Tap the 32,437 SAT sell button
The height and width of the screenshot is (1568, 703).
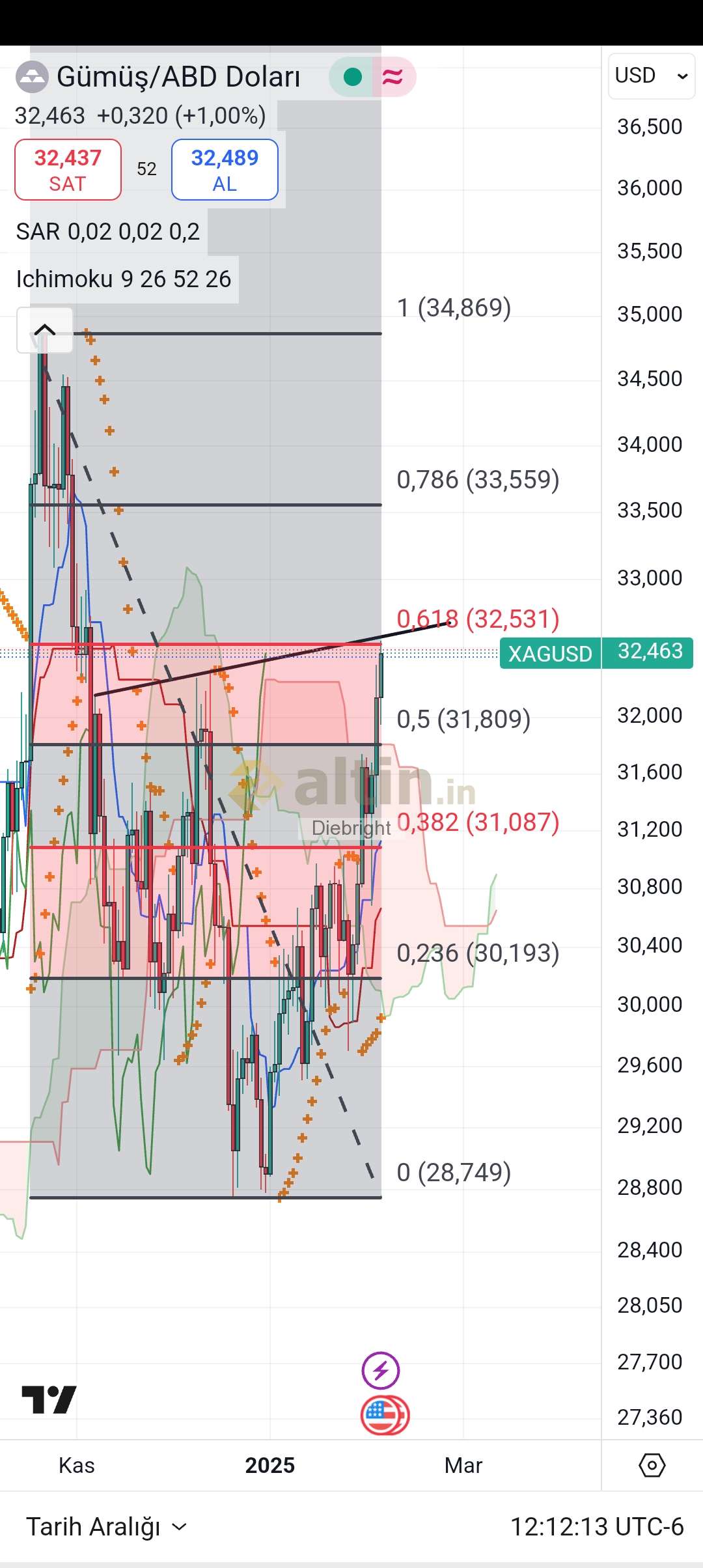[x=68, y=169]
